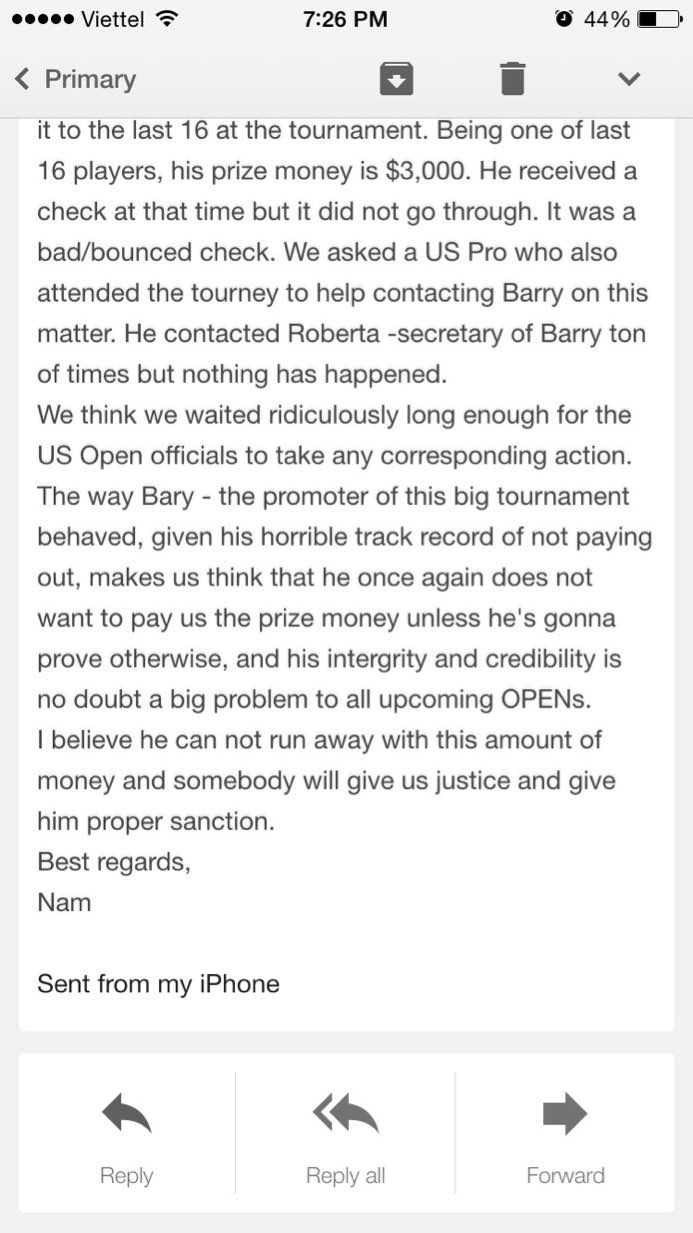
Task: Choose Reply all for this message
Action: tap(345, 1133)
